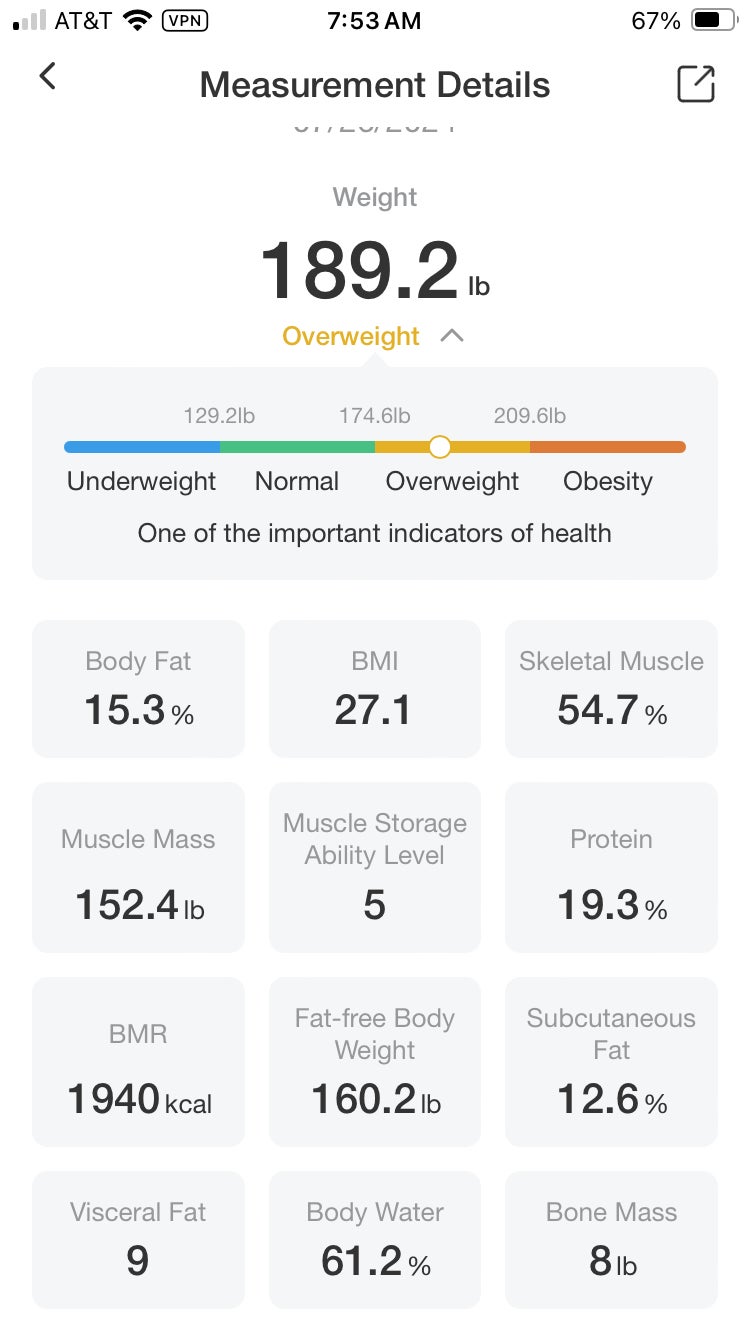The width and height of the screenshot is (750, 1334).
Task: Open the BMI card
Action: (374, 689)
